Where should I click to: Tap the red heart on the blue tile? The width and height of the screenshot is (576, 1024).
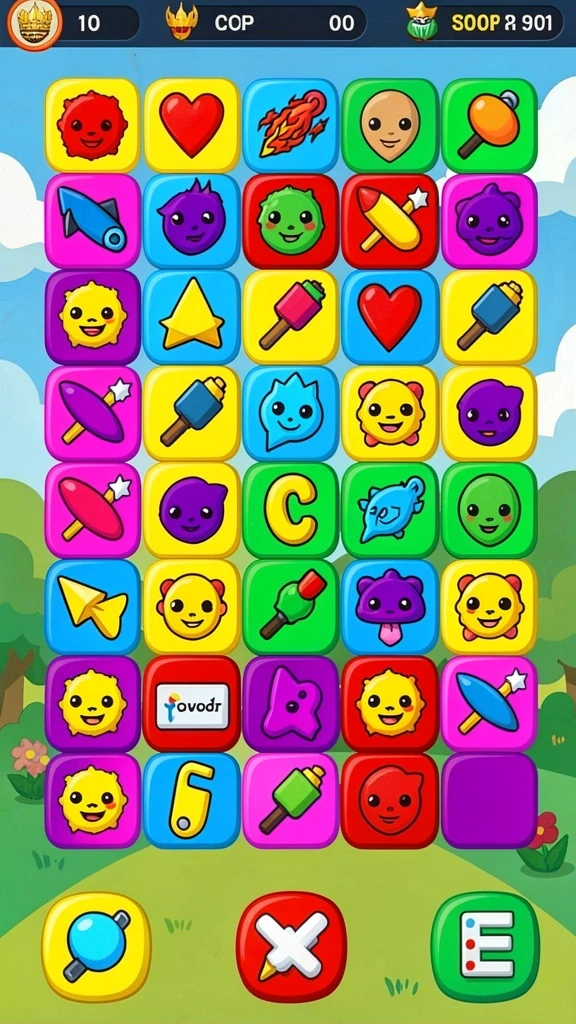(x=390, y=317)
